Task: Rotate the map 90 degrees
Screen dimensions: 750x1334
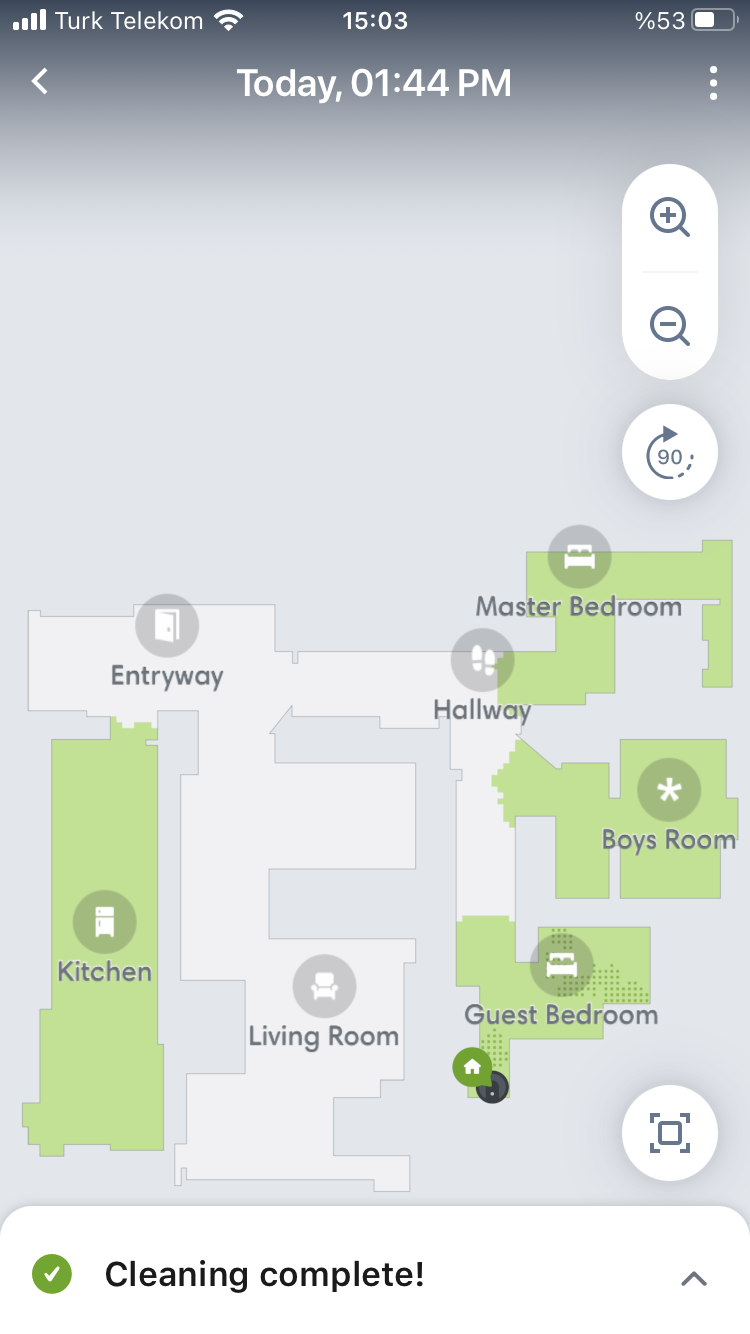Action: coord(670,452)
